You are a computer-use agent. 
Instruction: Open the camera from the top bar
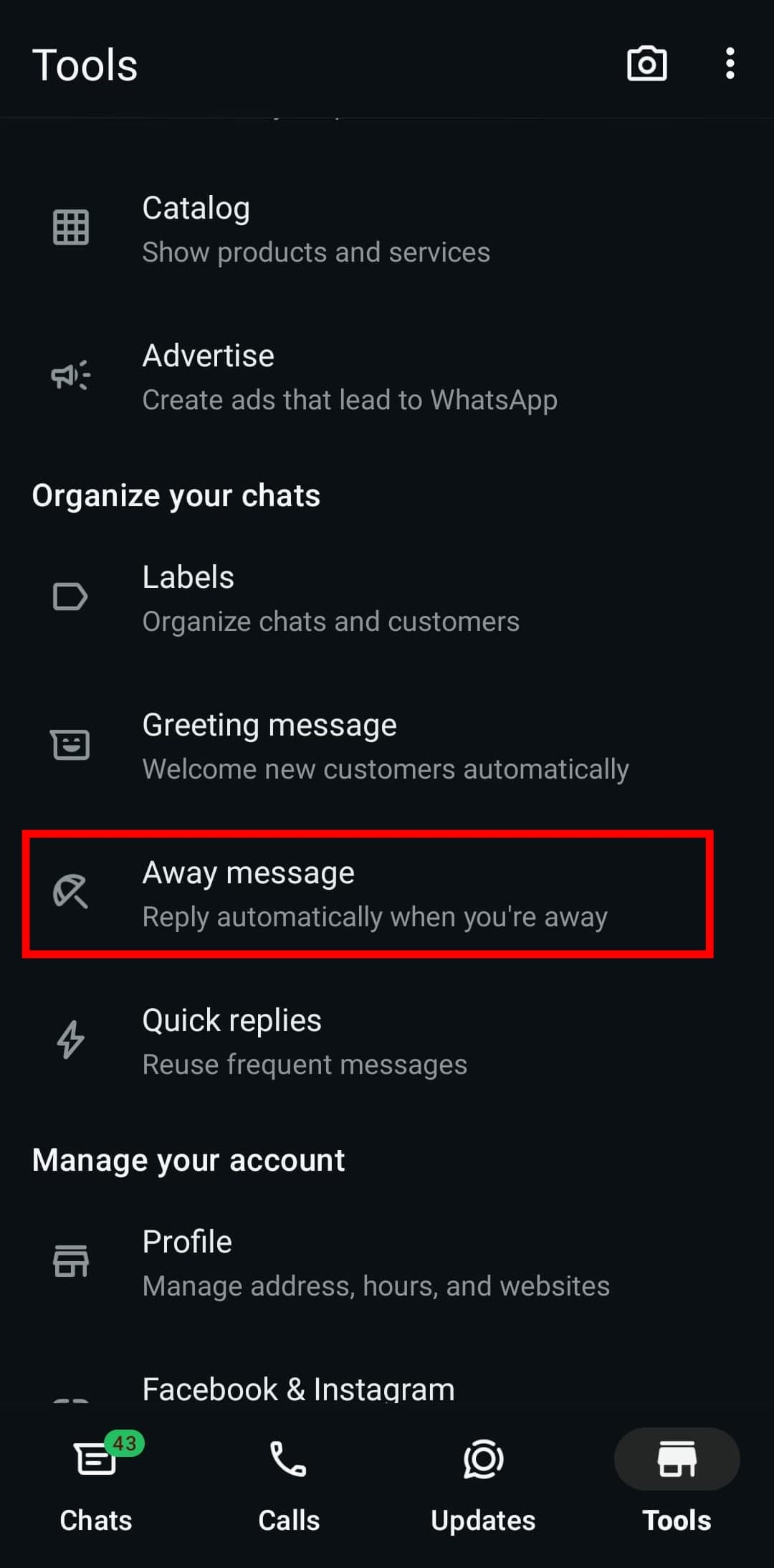pos(646,65)
